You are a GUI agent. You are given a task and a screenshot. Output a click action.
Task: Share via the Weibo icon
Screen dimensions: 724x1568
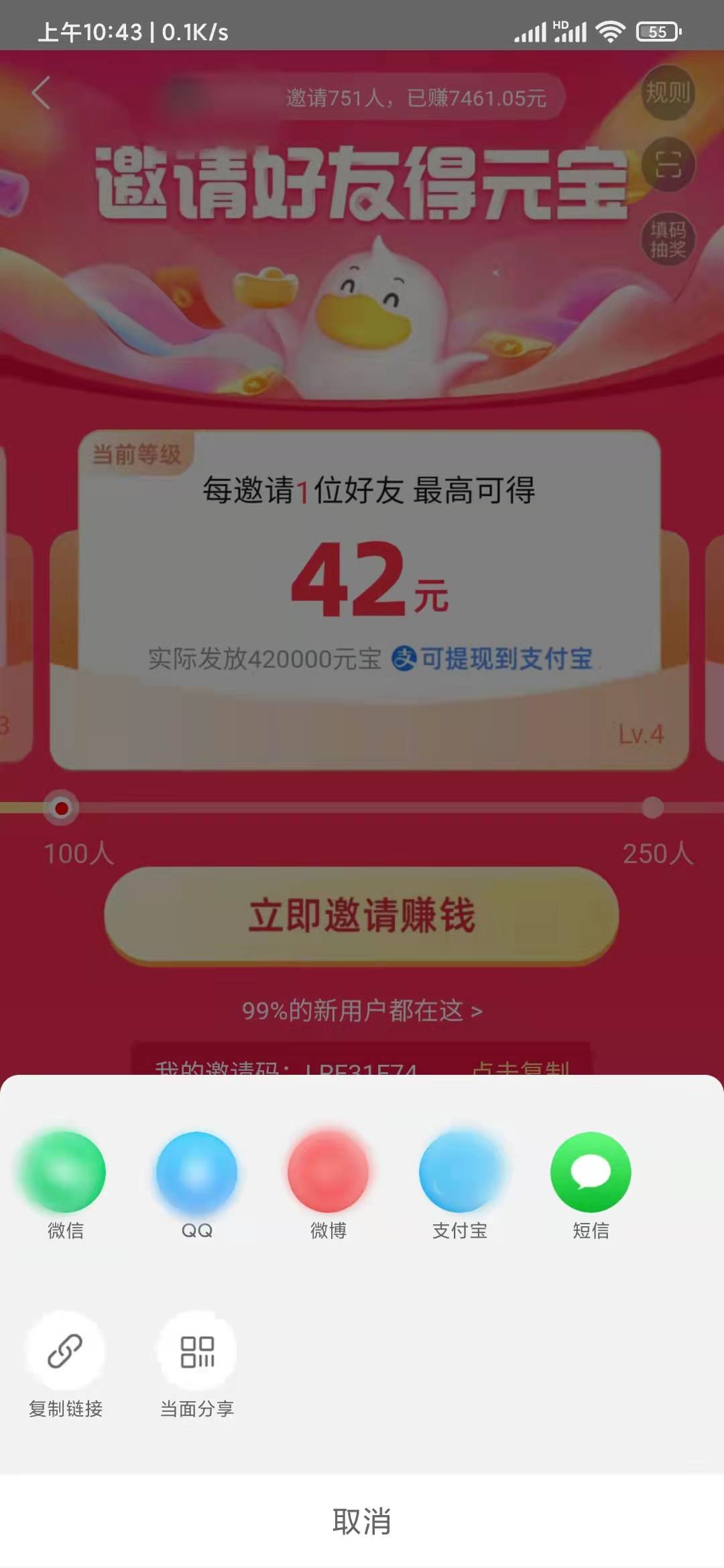pyautogui.click(x=328, y=1171)
